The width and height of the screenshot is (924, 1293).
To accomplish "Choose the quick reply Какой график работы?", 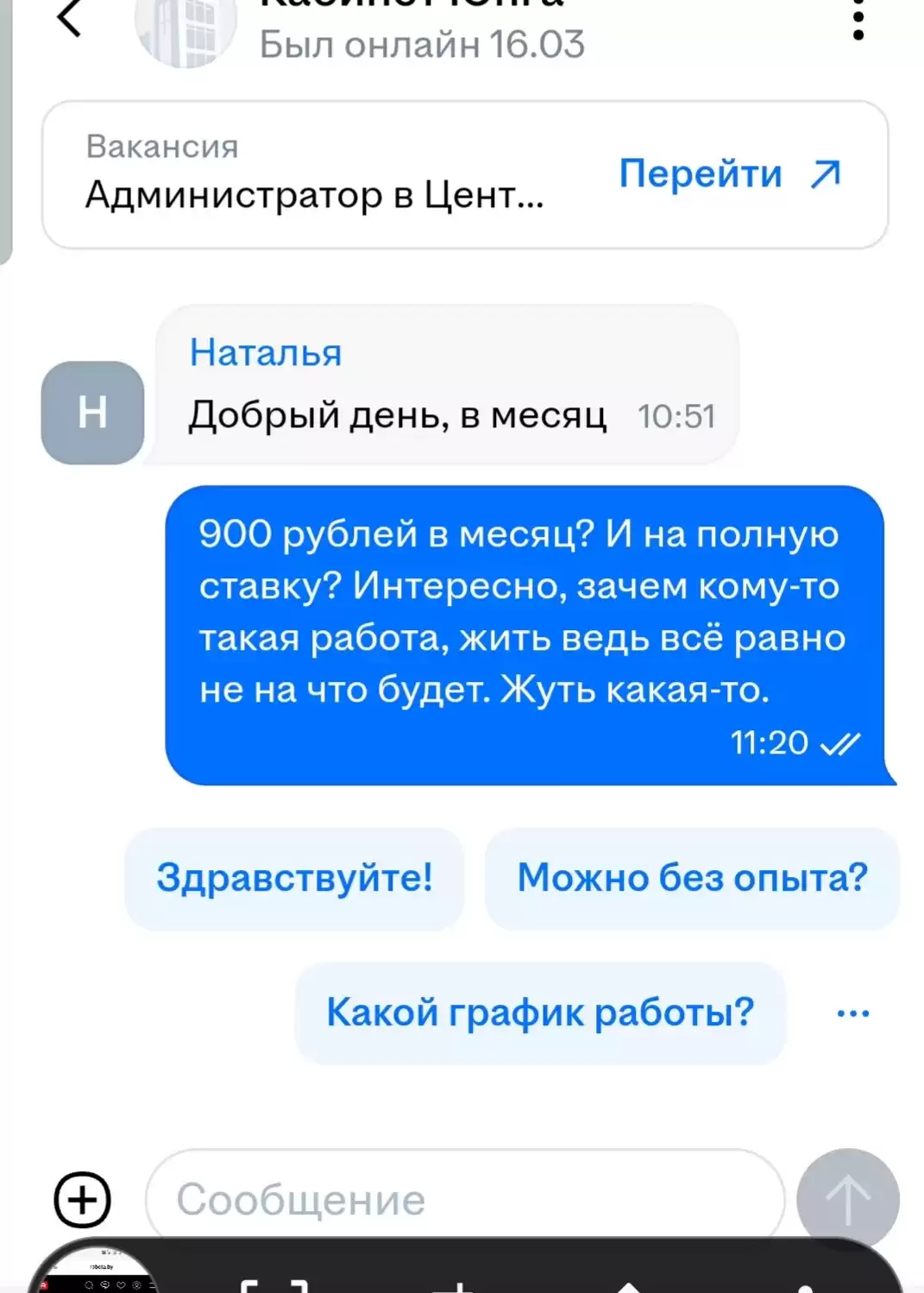I will (x=540, y=1012).
